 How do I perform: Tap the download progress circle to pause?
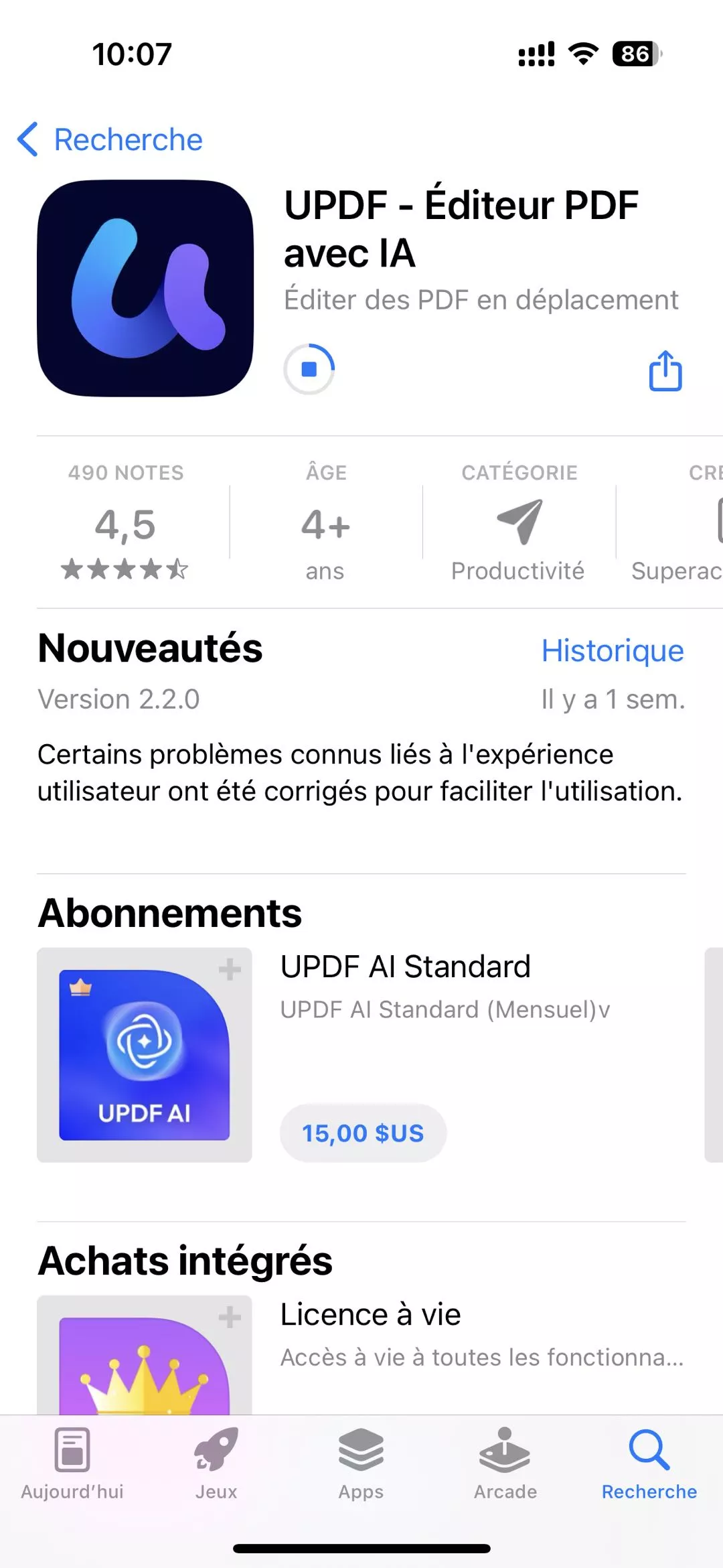[309, 369]
